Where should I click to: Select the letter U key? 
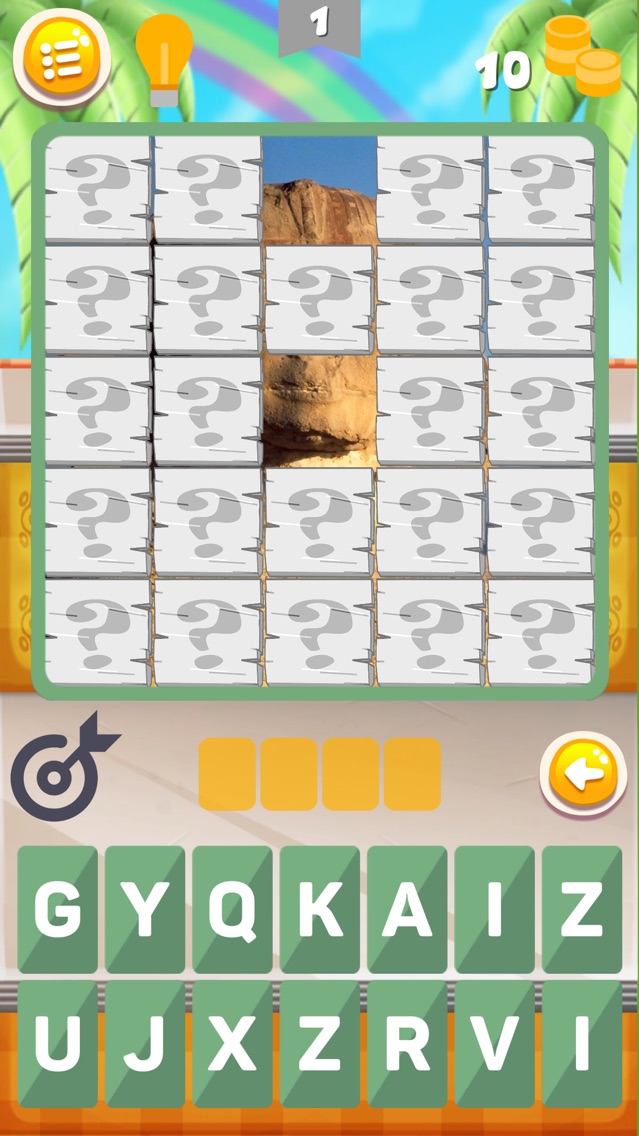click(x=58, y=1044)
